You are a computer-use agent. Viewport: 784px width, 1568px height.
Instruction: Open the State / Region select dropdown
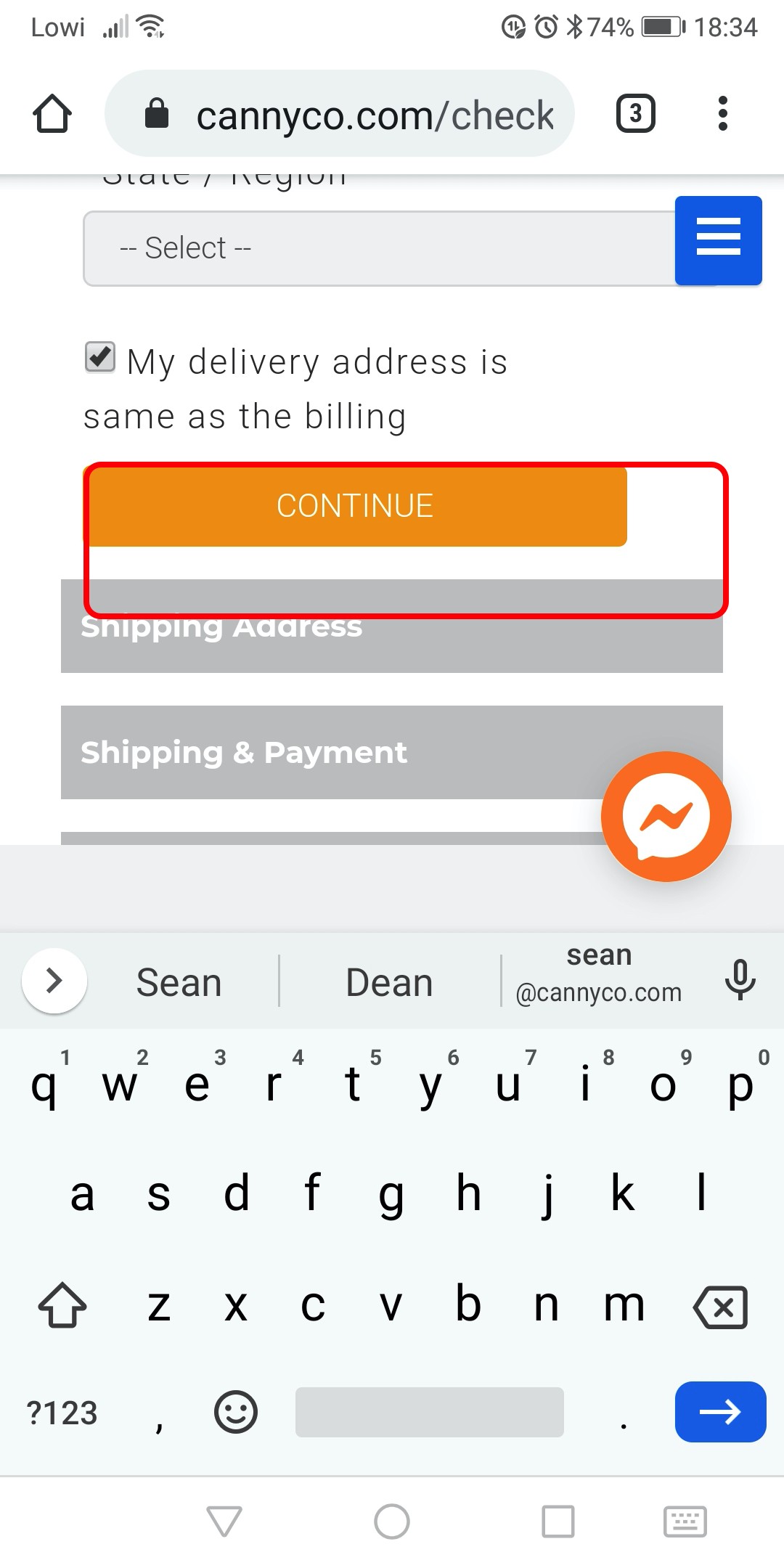[377, 248]
